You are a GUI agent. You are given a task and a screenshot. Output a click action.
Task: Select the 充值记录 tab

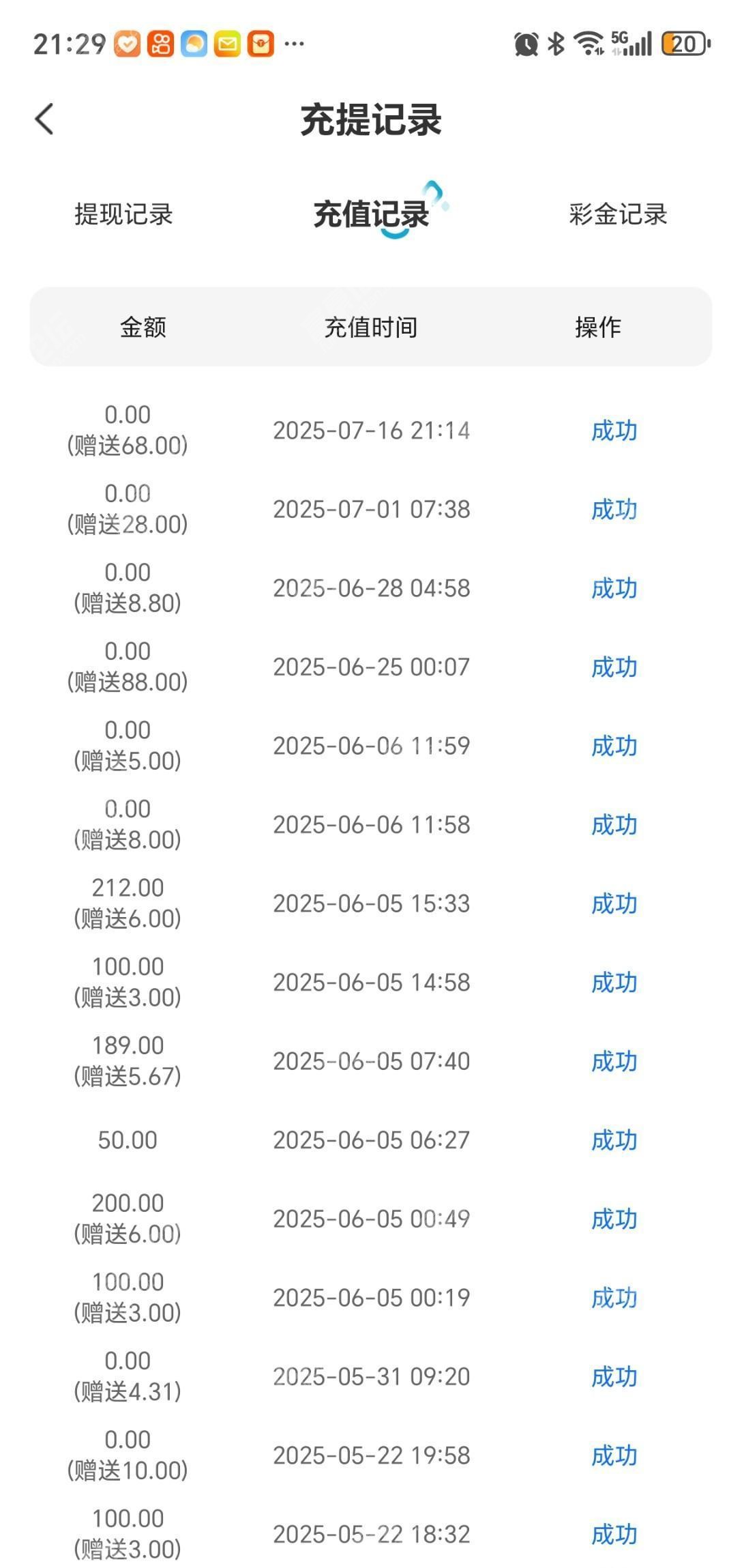pos(371,214)
